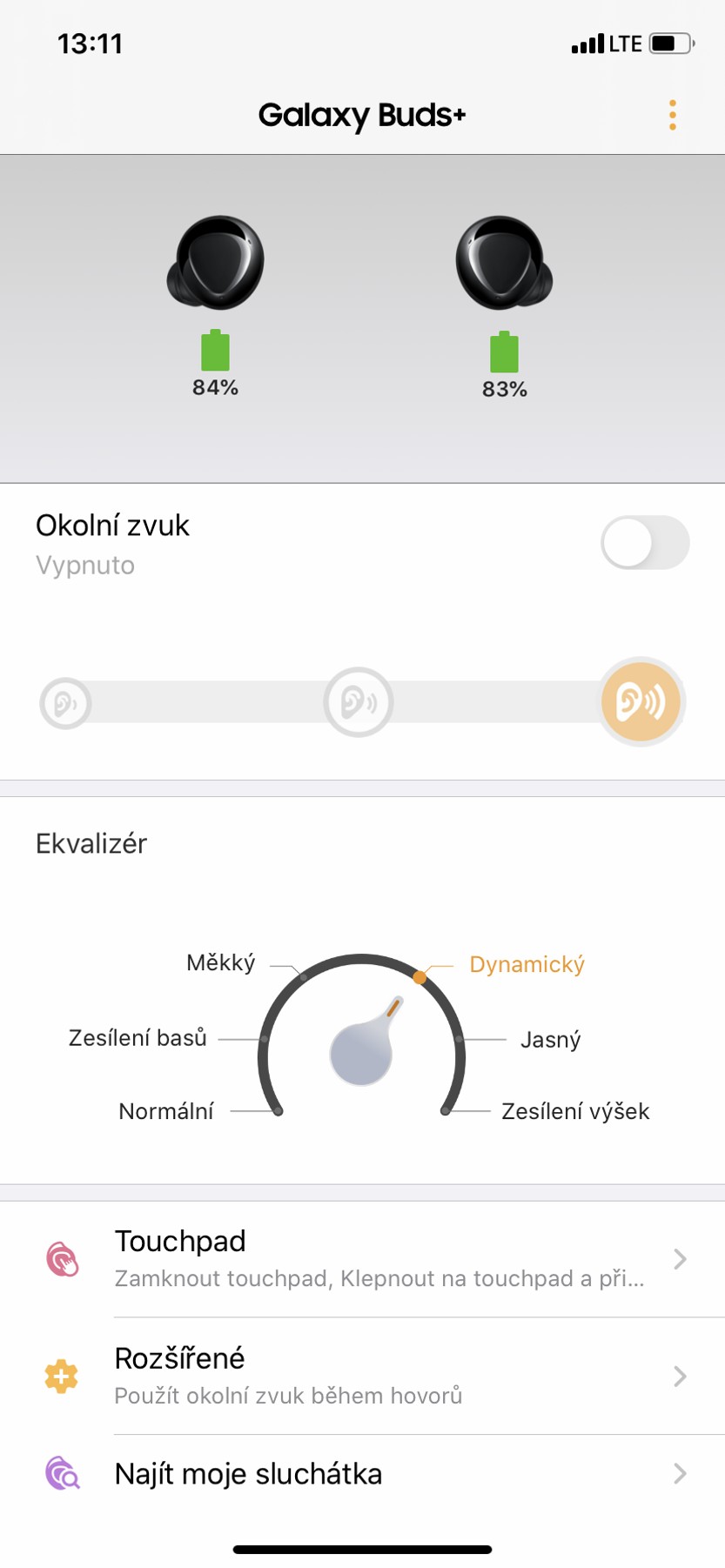Viewport: 725px width, 1568px height.
Task: Select the Zesílení výšek equalizer preset
Action: click(x=574, y=1111)
